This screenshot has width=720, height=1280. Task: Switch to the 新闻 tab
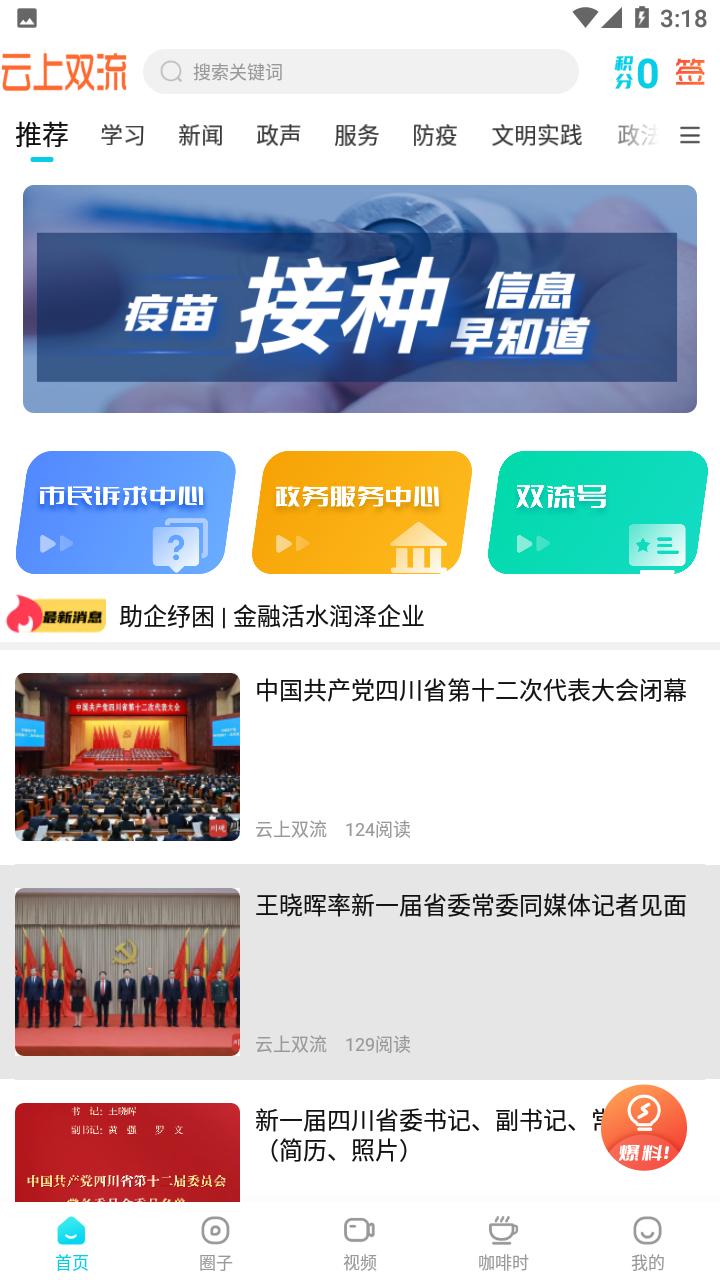click(x=200, y=136)
